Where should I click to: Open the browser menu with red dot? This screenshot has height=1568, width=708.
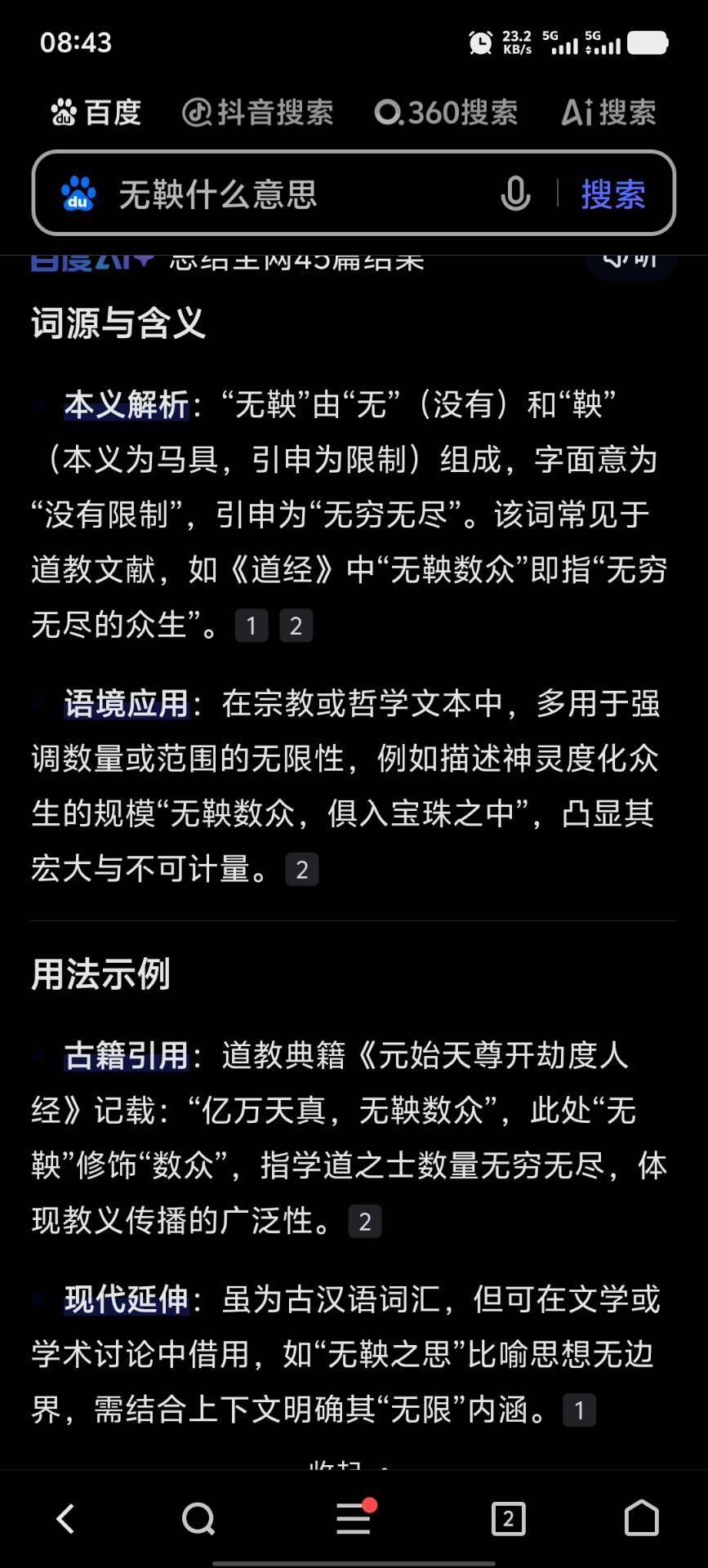coord(354,1519)
